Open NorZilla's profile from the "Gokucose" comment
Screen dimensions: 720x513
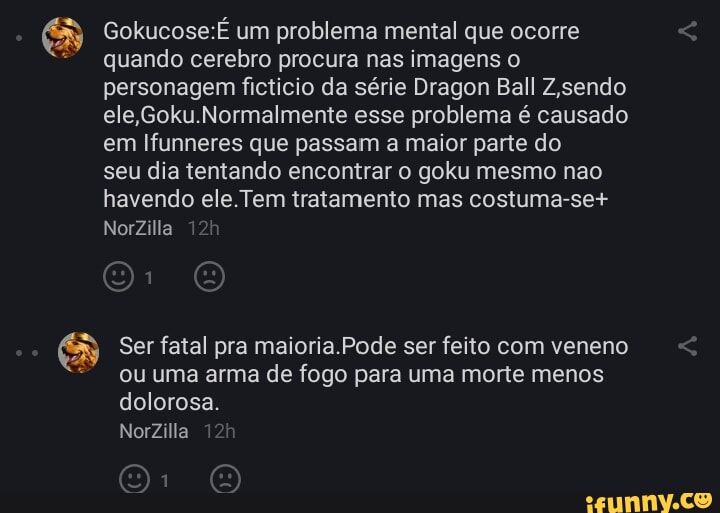[138, 229]
